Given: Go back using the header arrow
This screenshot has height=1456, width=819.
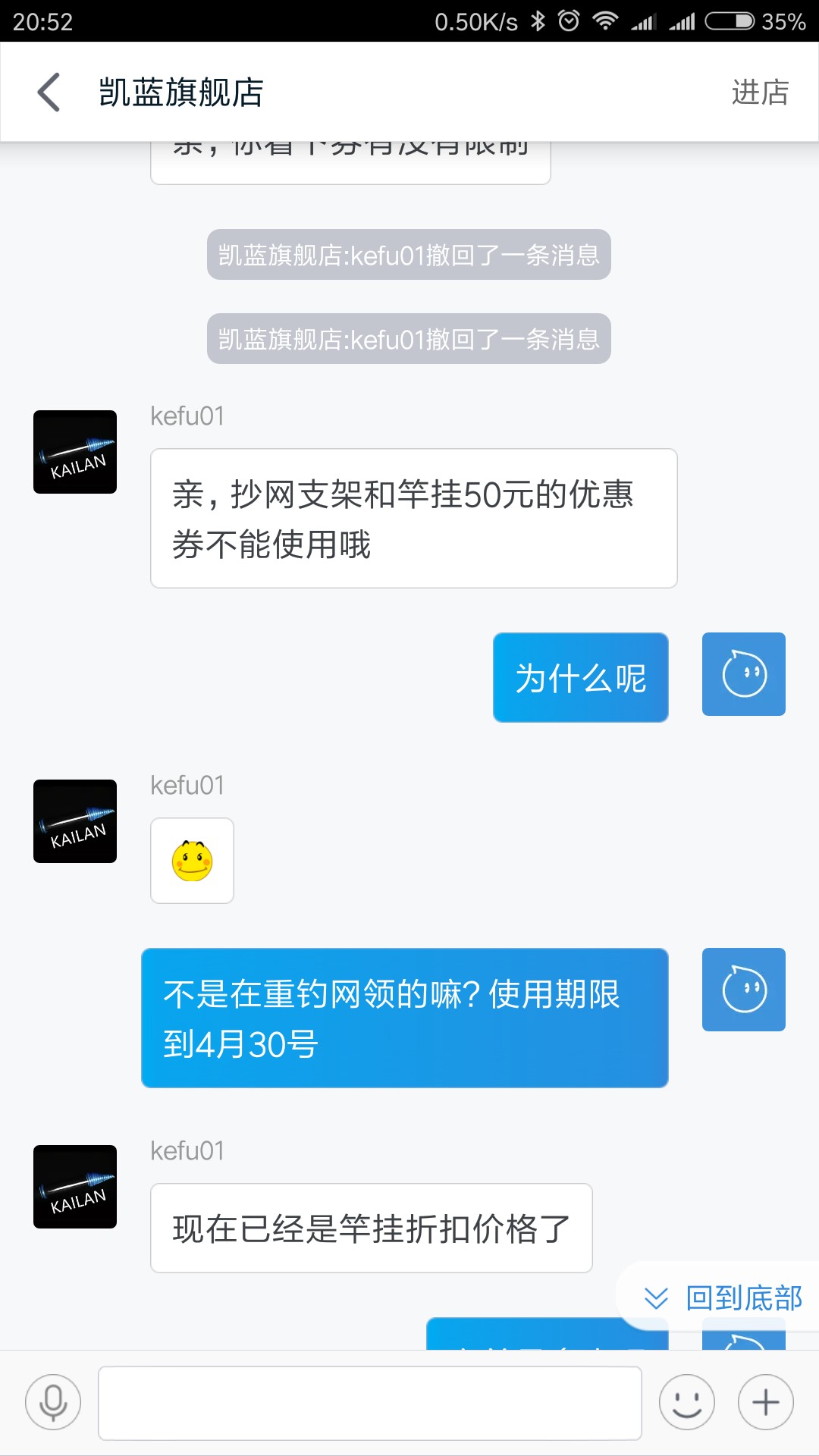Looking at the screenshot, I should (x=49, y=93).
